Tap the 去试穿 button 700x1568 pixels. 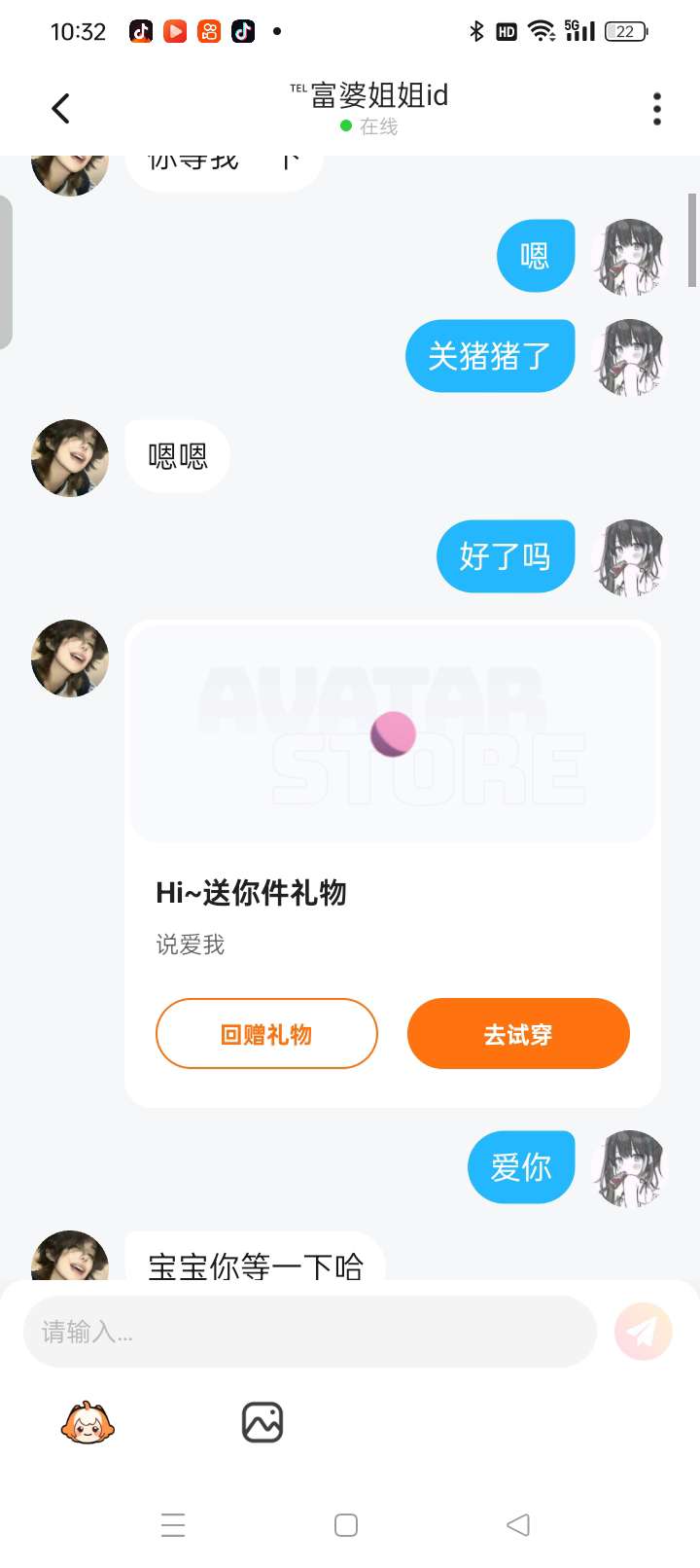coord(518,1034)
